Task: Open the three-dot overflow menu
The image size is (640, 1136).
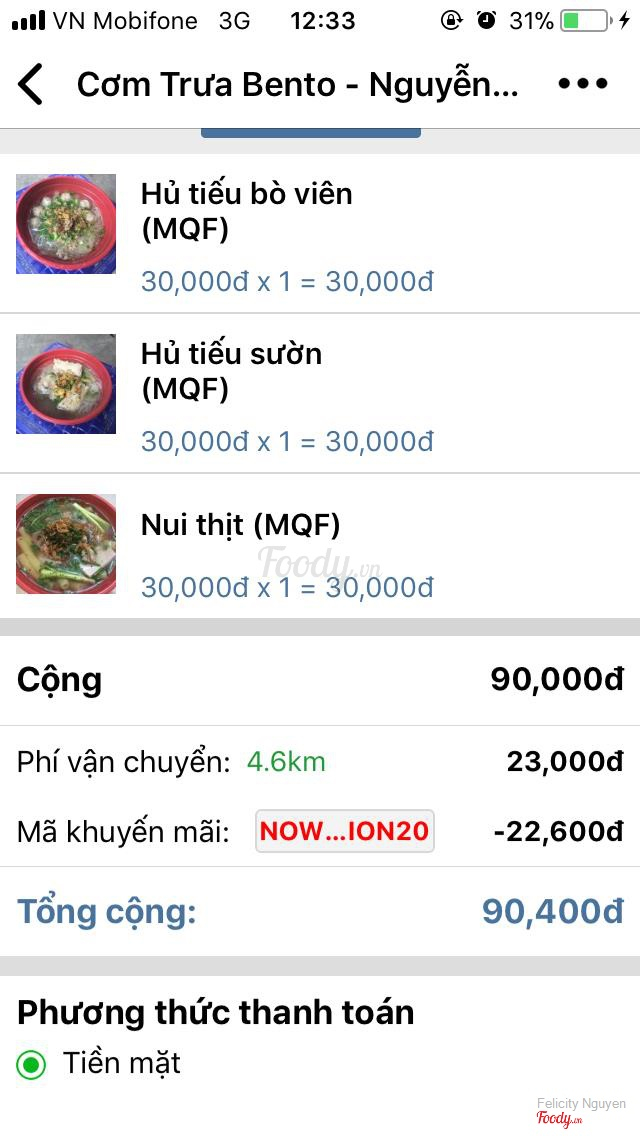Action: click(x=583, y=85)
